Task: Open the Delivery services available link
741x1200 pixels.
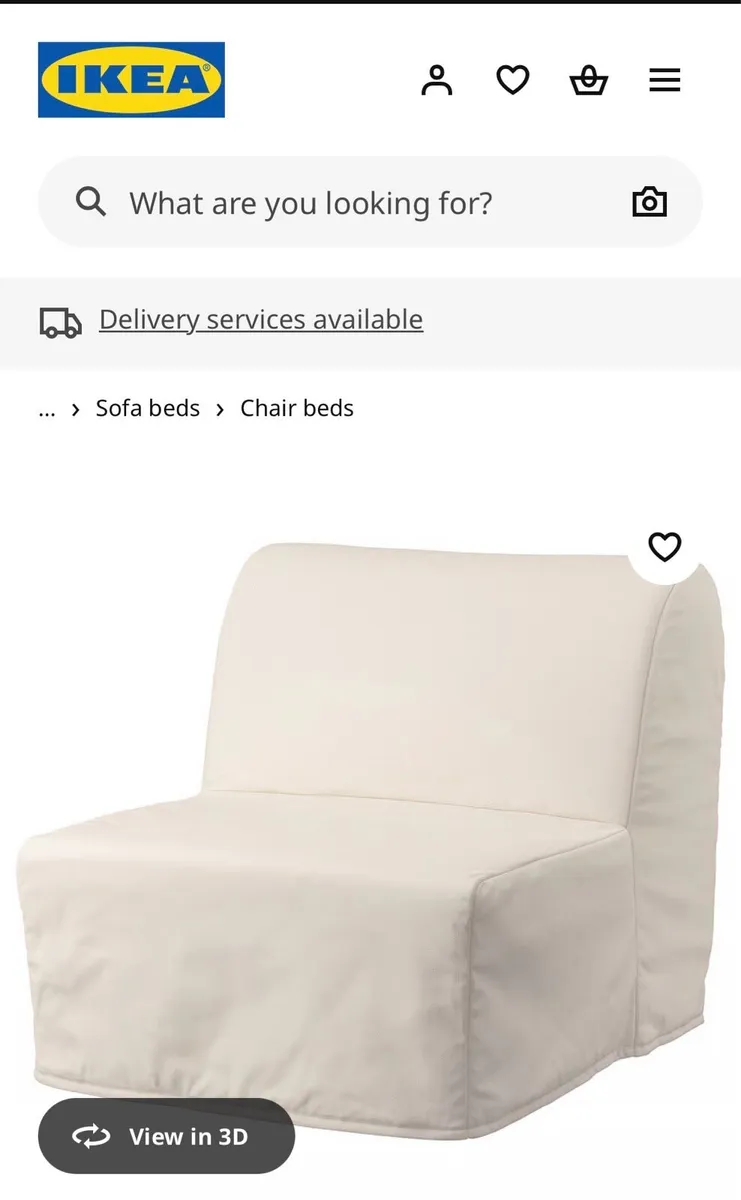Action: (x=260, y=319)
